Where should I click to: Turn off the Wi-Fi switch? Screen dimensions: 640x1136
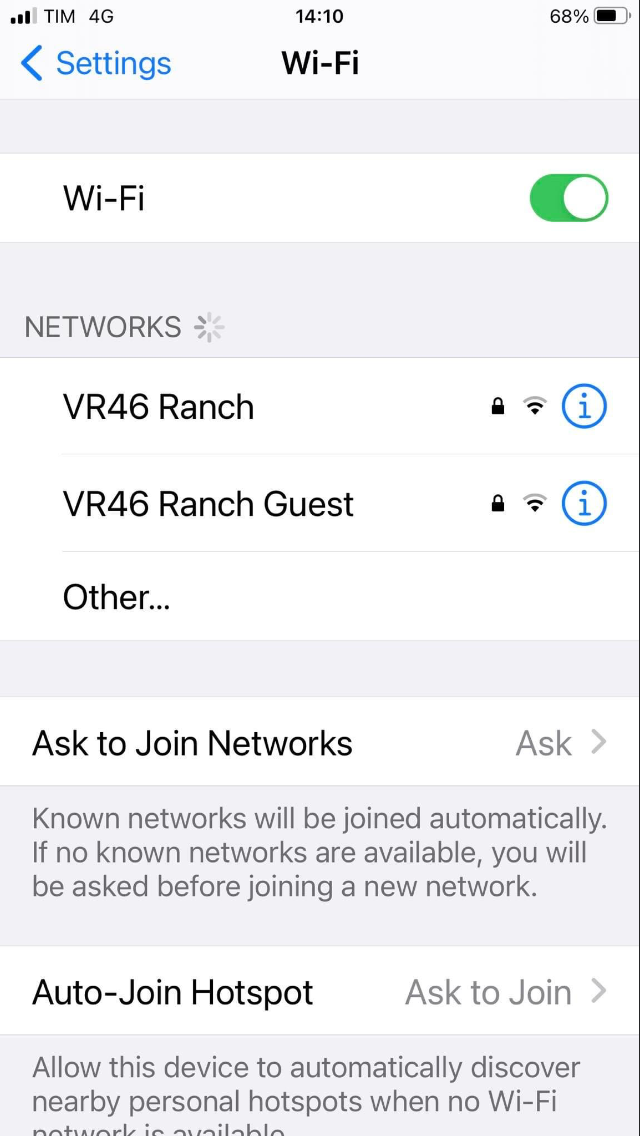pyautogui.click(x=568, y=198)
